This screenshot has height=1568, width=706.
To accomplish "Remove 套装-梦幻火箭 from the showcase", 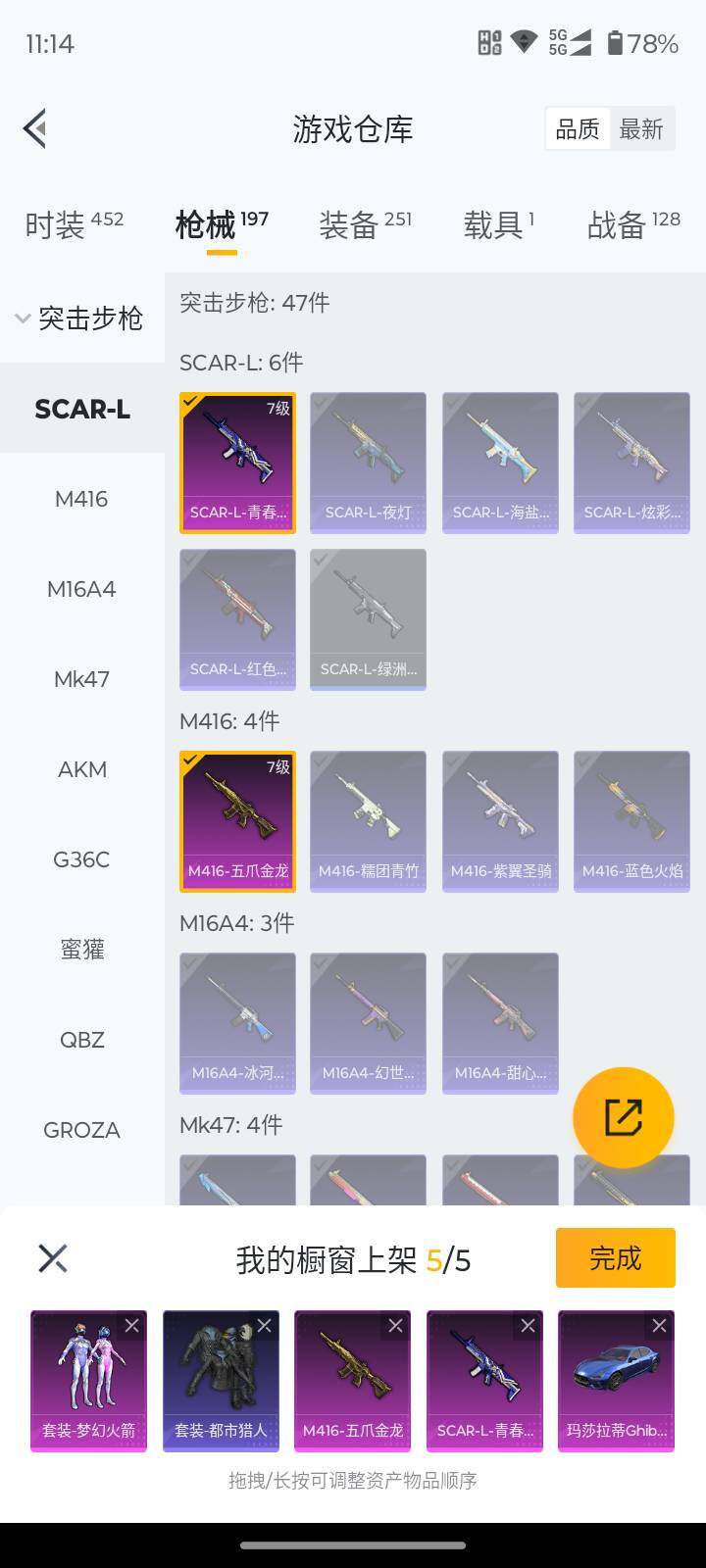I will point(131,1326).
